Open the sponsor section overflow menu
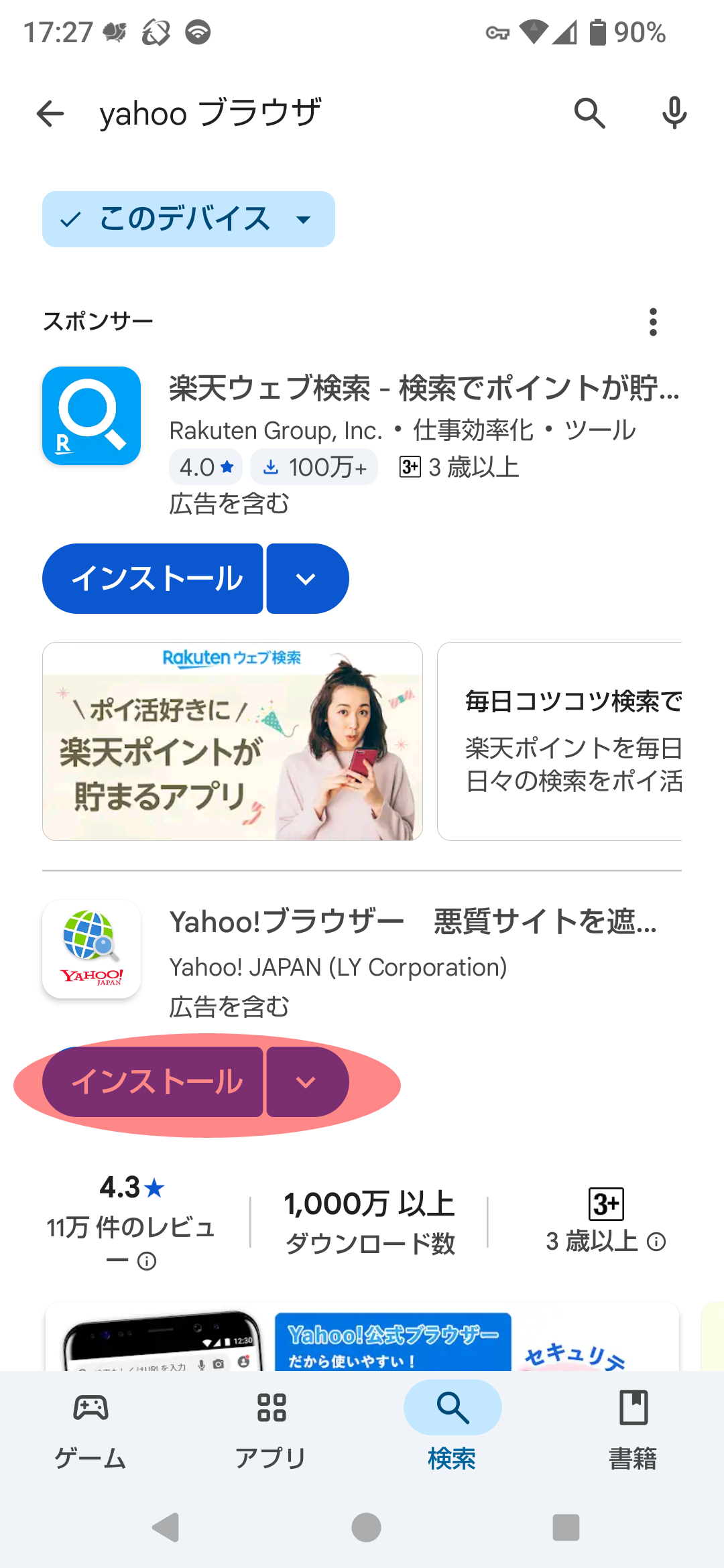 653,322
